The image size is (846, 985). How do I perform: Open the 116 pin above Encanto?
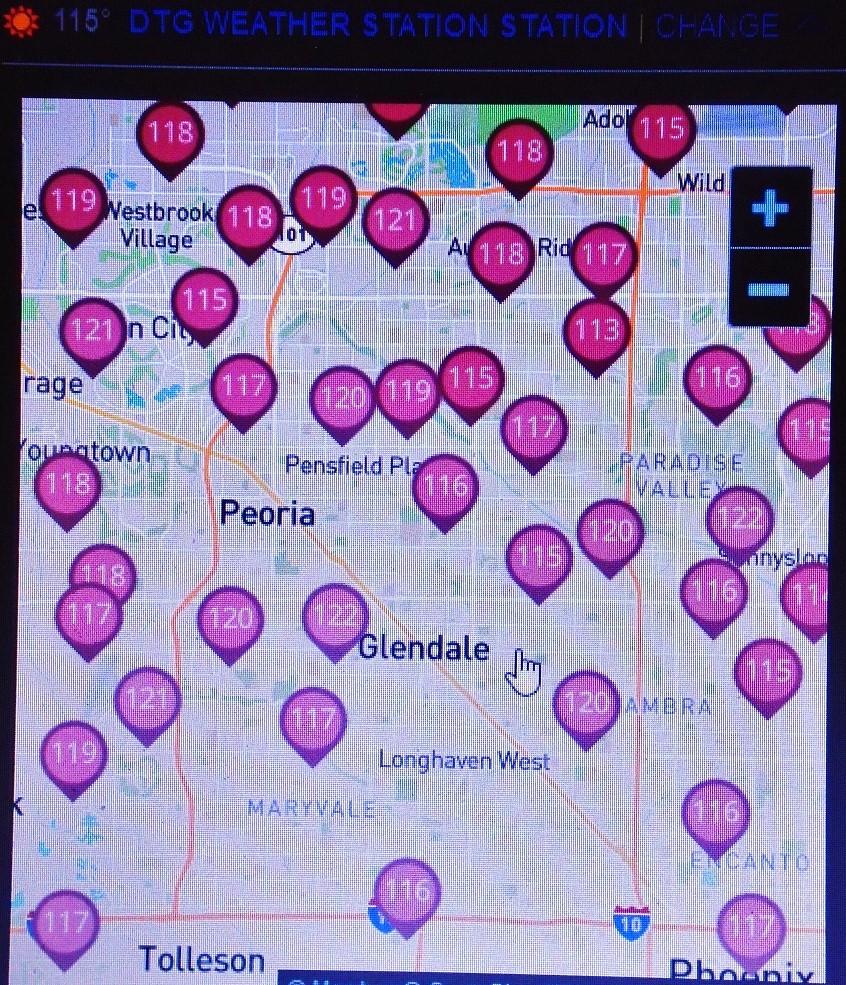[x=716, y=812]
